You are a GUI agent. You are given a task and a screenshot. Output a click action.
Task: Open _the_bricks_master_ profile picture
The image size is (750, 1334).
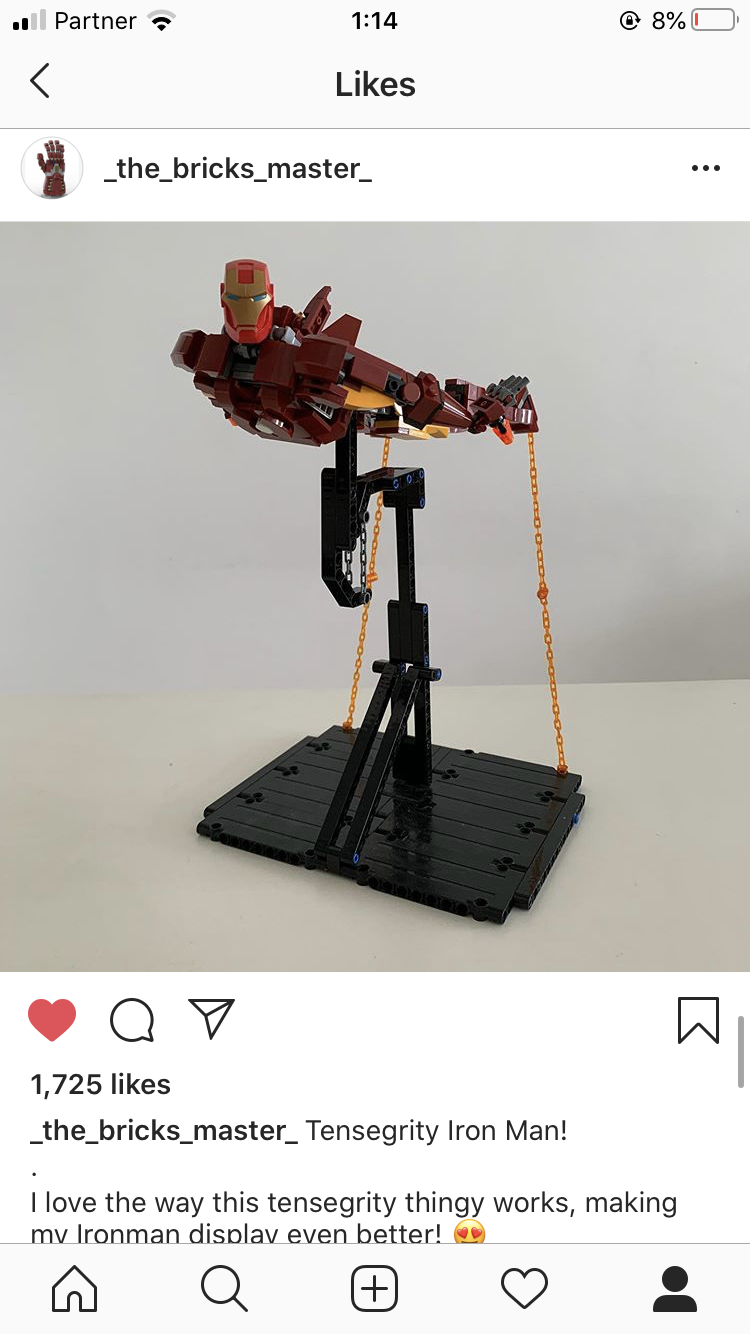pyautogui.click(x=52, y=168)
